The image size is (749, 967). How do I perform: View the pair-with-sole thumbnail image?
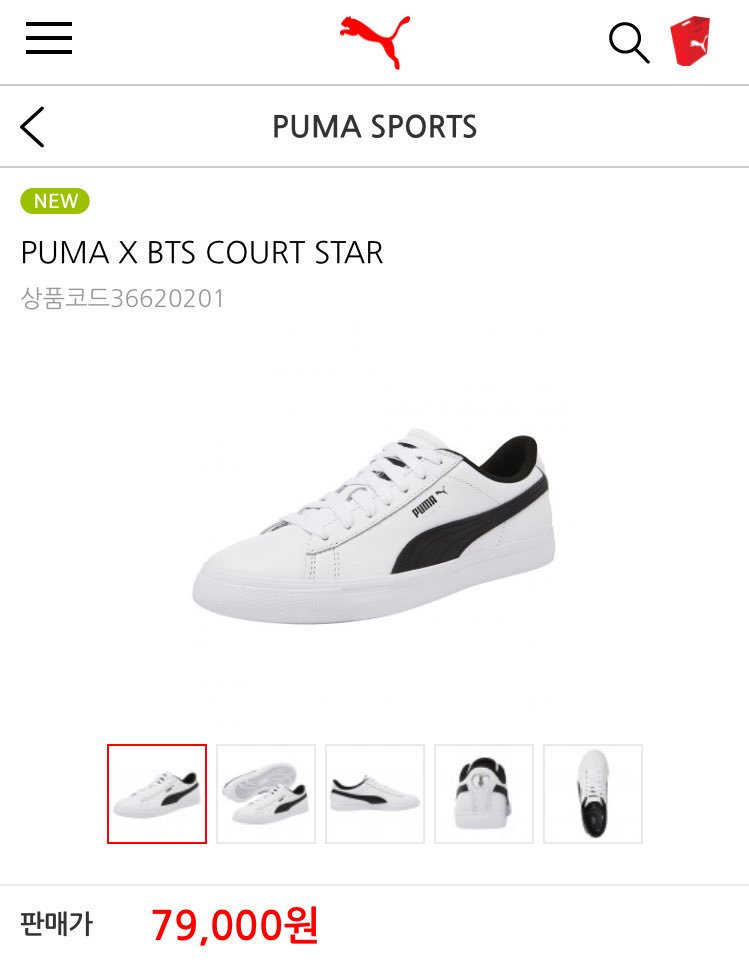tap(266, 794)
